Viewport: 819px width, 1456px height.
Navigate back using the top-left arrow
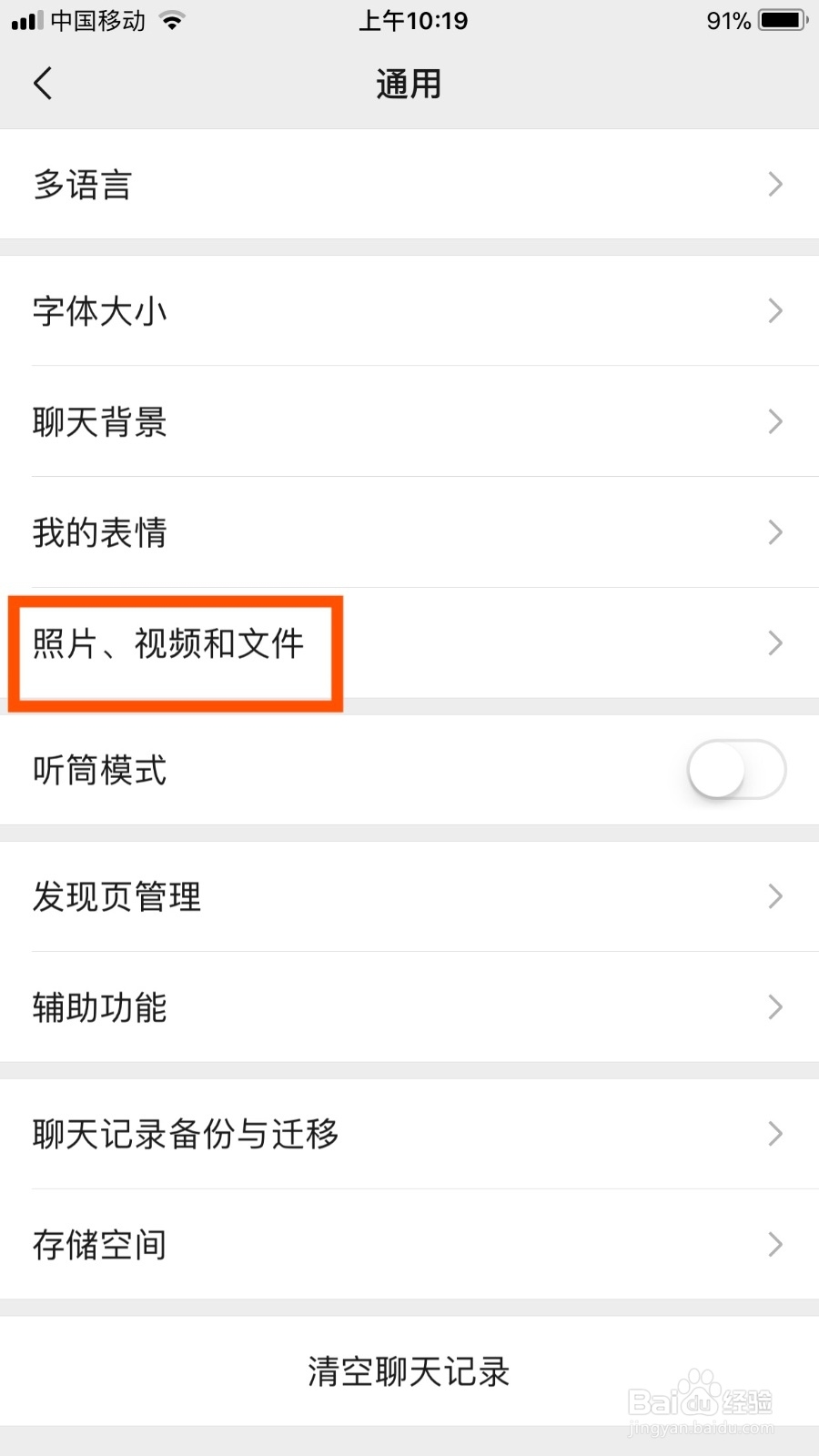pos(43,82)
